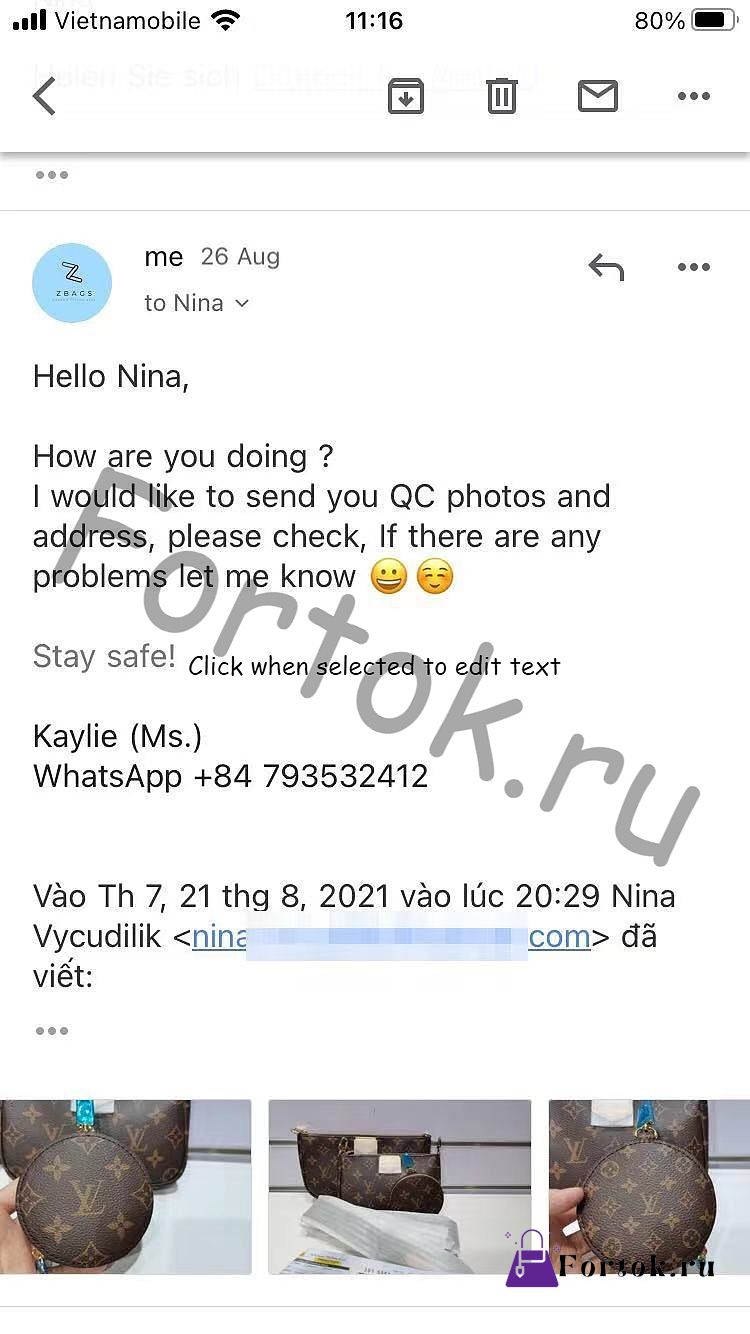Show trimmed quoted text below 'viết:'
The image size is (750, 1334).
[52, 1031]
